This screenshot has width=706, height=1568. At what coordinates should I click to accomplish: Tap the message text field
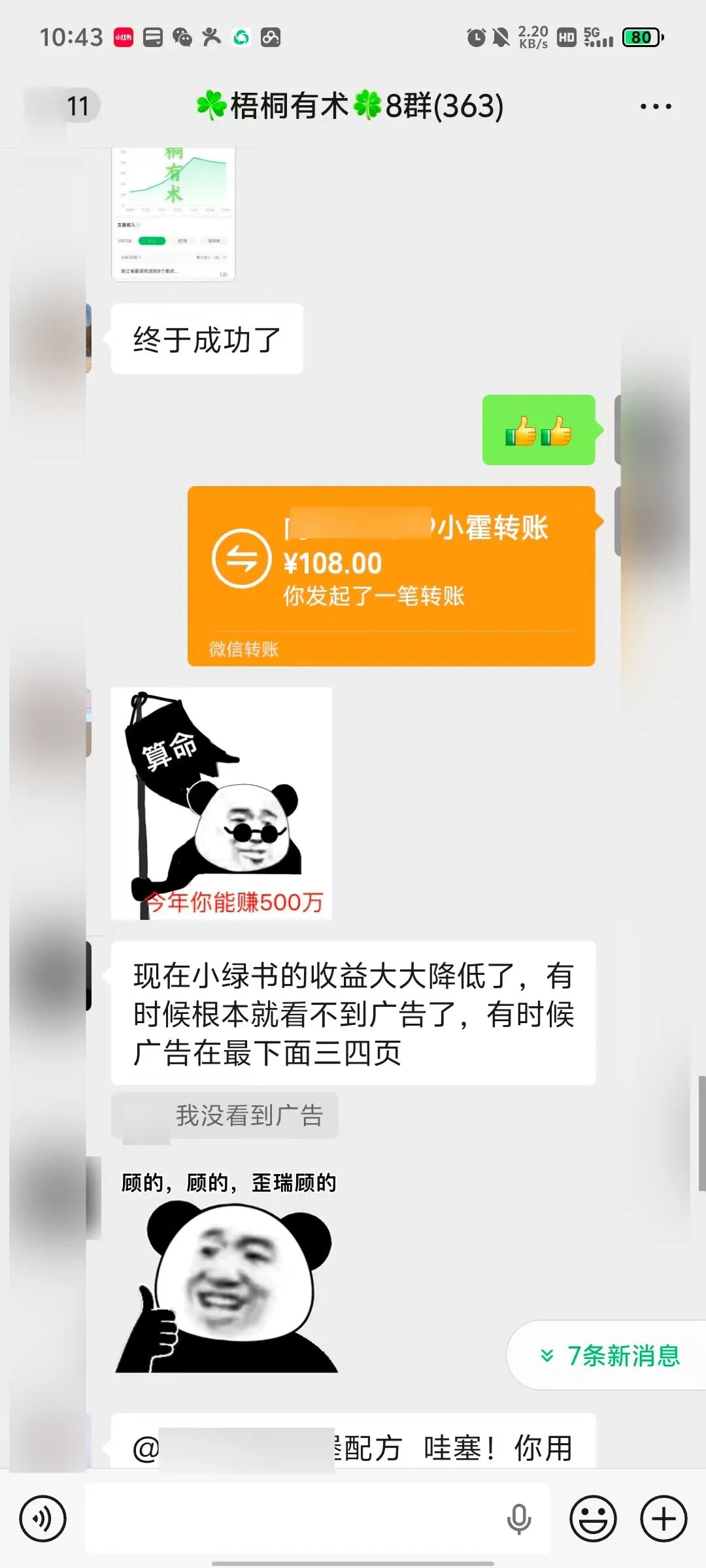tap(294, 1519)
